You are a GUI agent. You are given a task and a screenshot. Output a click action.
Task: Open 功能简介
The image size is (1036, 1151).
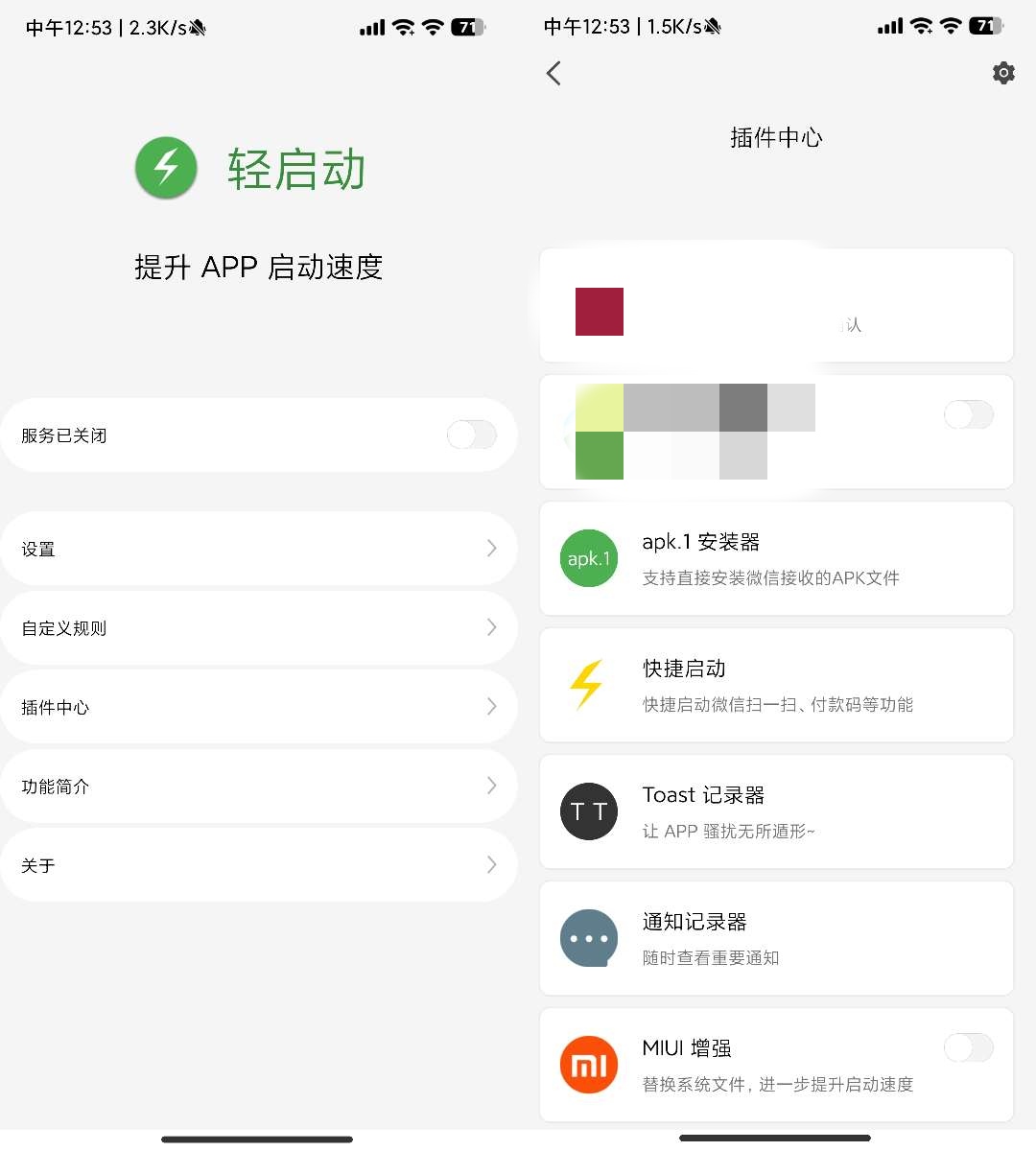[x=259, y=787]
